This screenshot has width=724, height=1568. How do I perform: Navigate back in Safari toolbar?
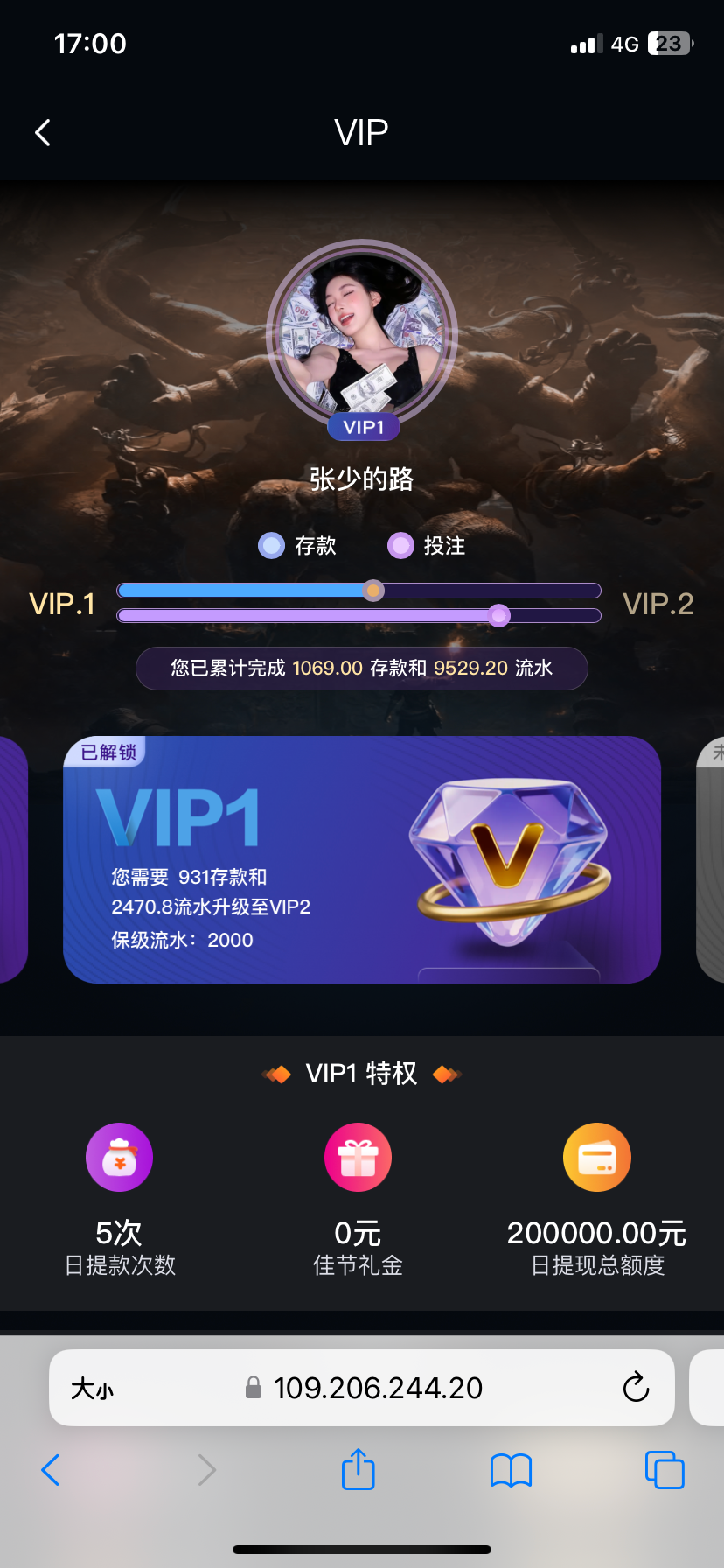[x=51, y=1470]
